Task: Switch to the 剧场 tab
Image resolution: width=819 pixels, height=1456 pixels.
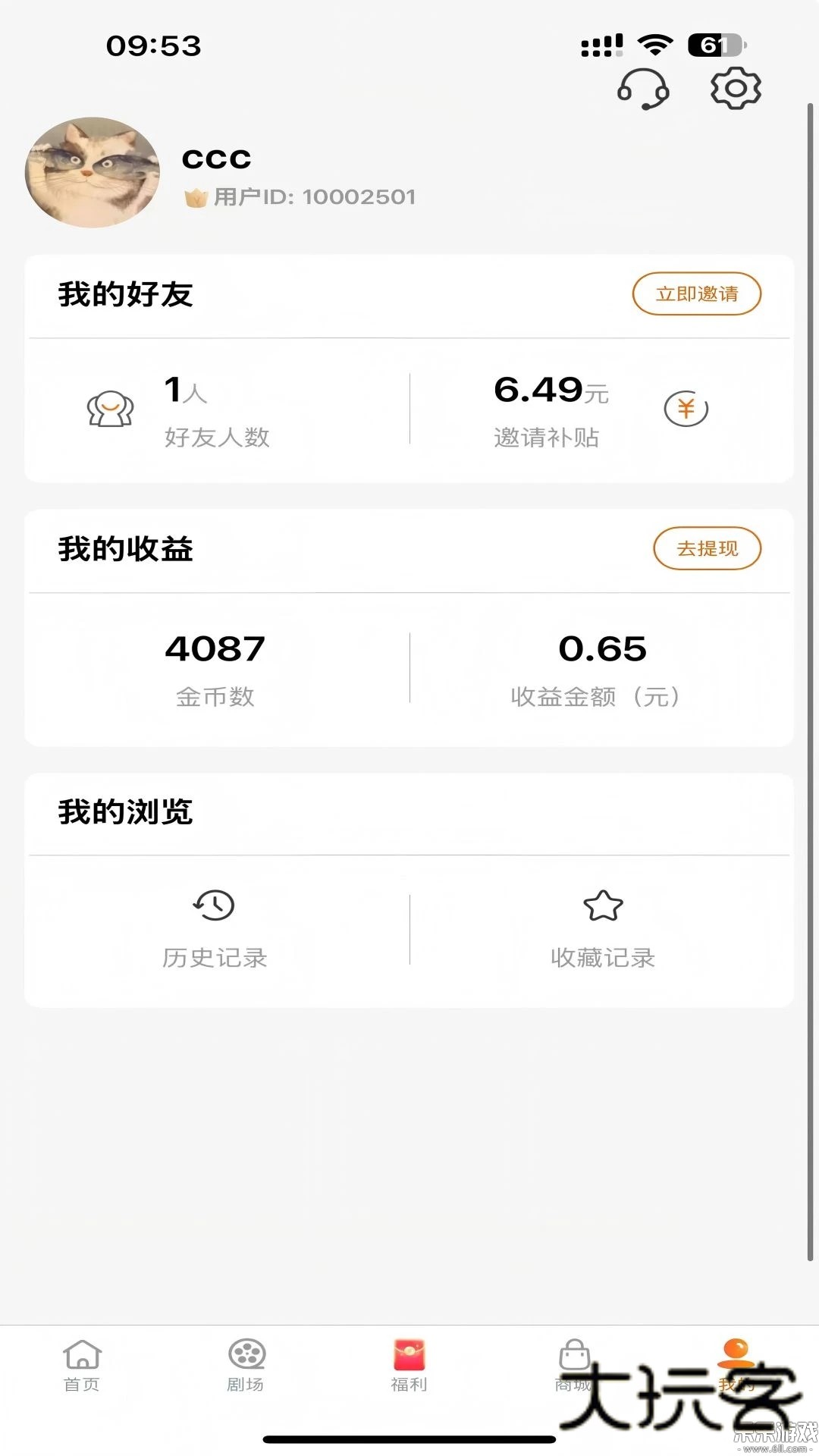Action: pyautogui.click(x=246, y=1367)
